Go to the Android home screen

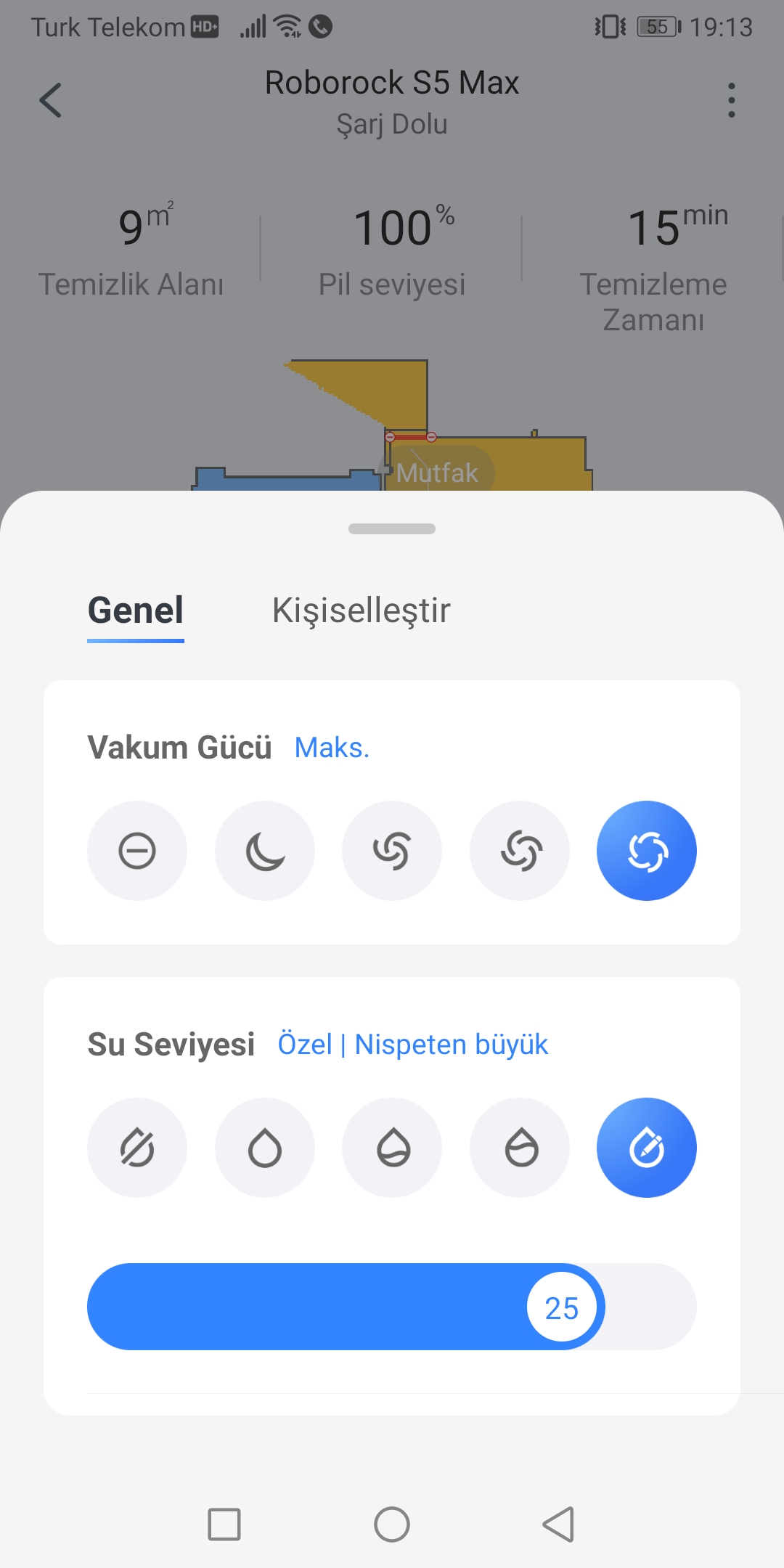[x=392, y=1524]
